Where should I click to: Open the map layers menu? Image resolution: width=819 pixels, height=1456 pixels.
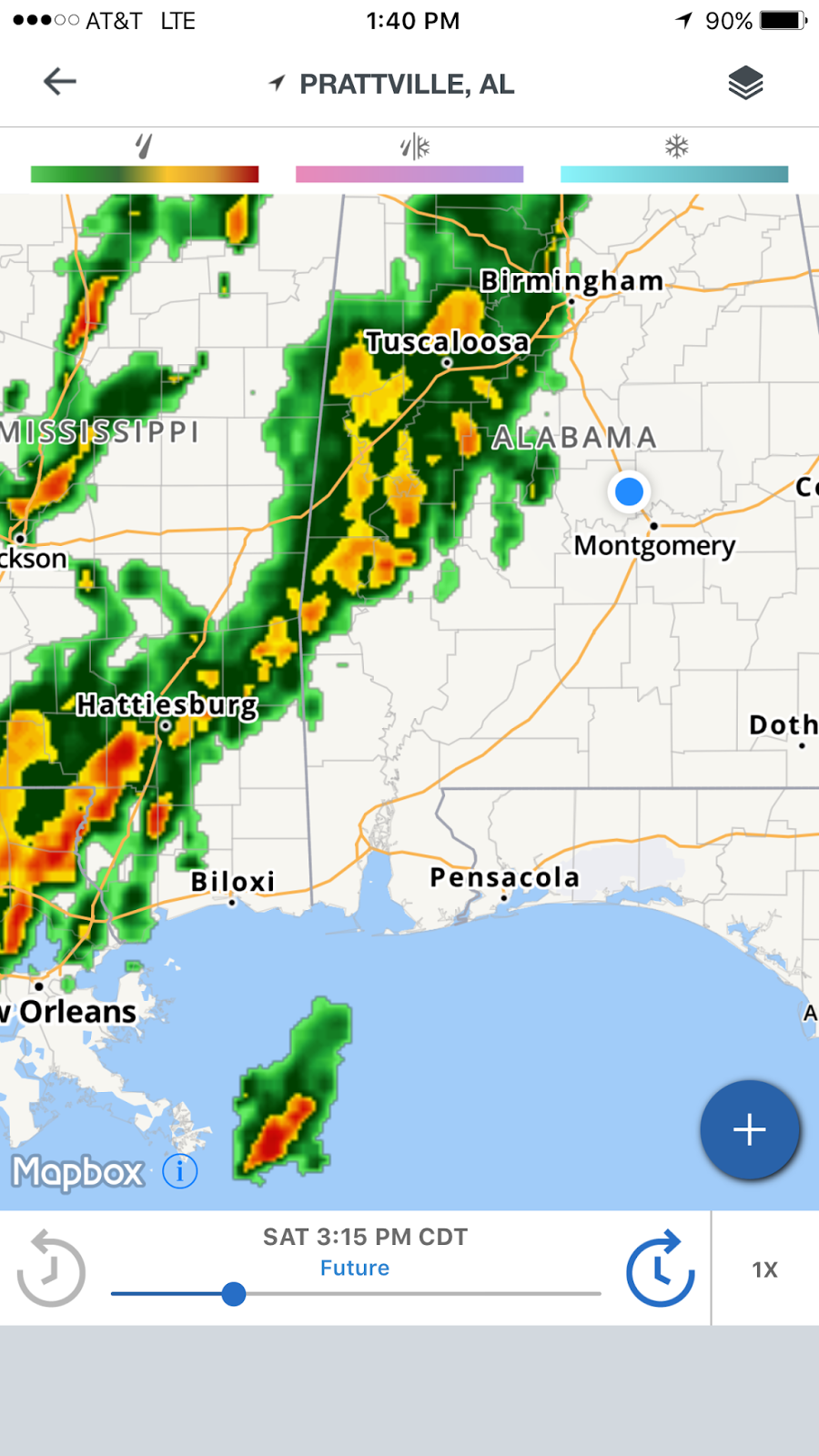[745, 83]
